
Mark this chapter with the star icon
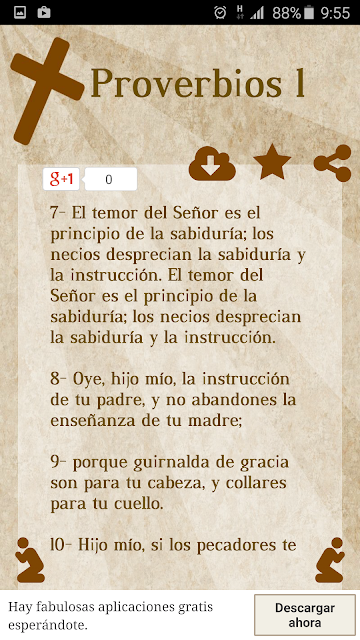(x=272, y=162)
